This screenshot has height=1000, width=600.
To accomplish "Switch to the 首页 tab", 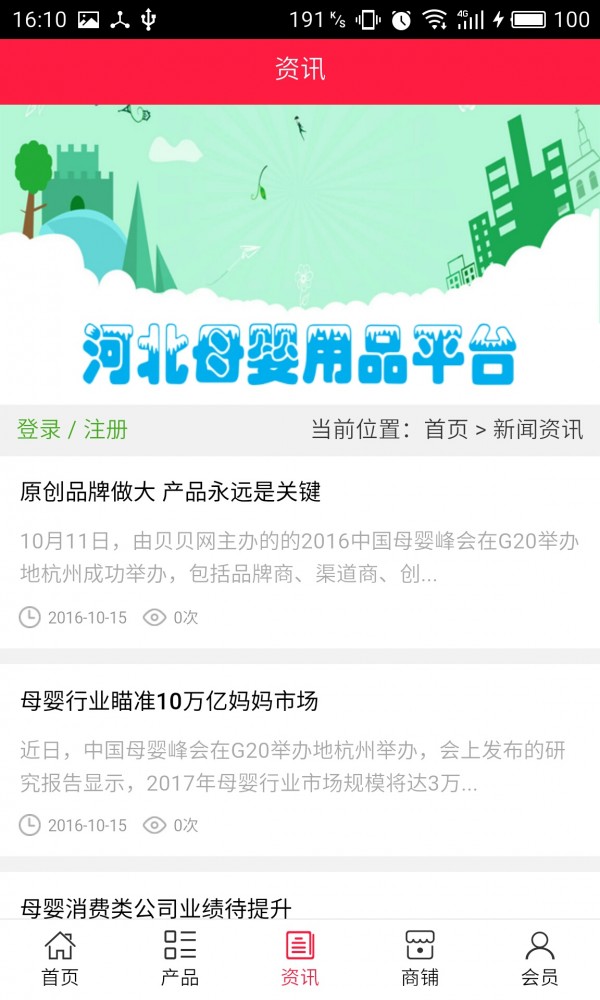I will click(x=60, y=958).
